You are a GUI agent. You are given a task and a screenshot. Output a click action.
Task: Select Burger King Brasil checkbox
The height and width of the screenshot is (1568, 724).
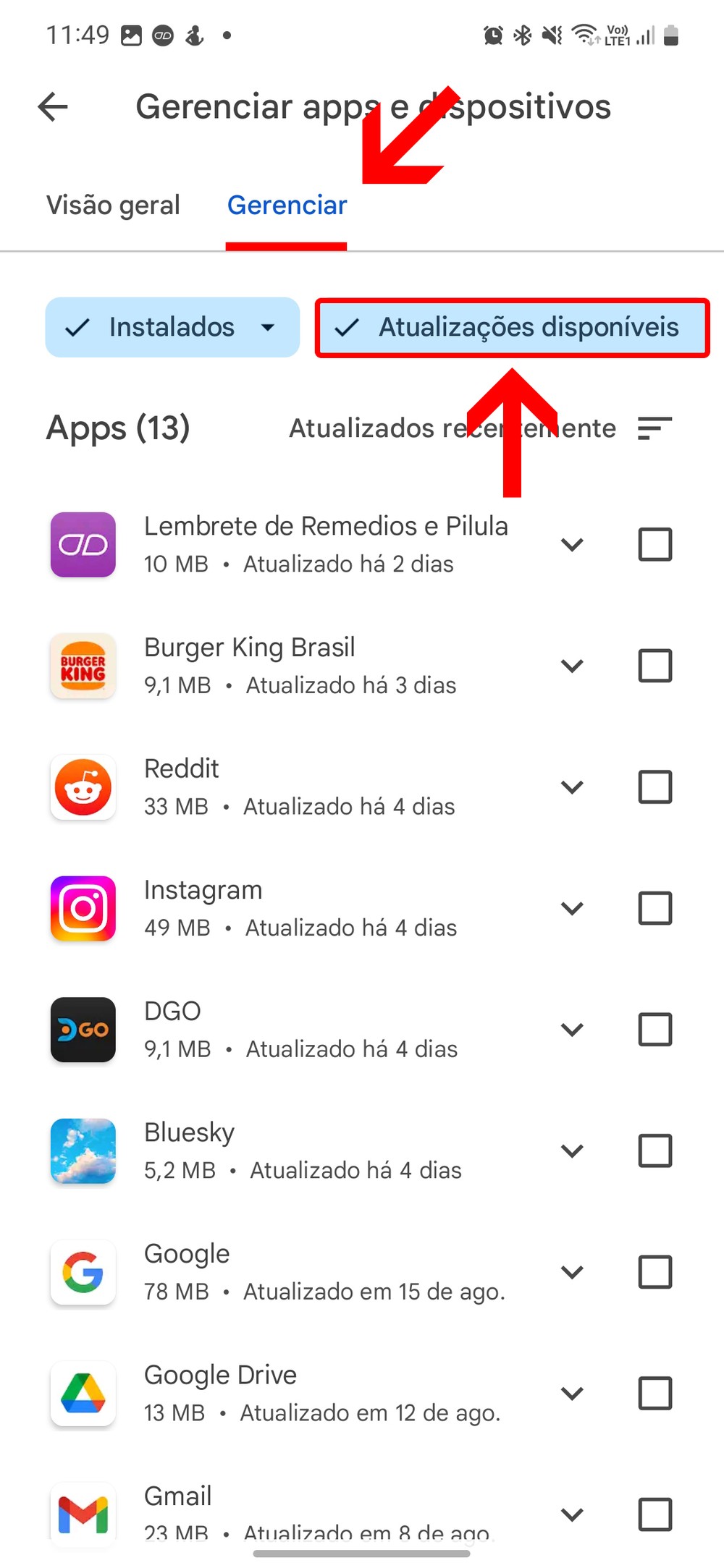coord(654,666)
